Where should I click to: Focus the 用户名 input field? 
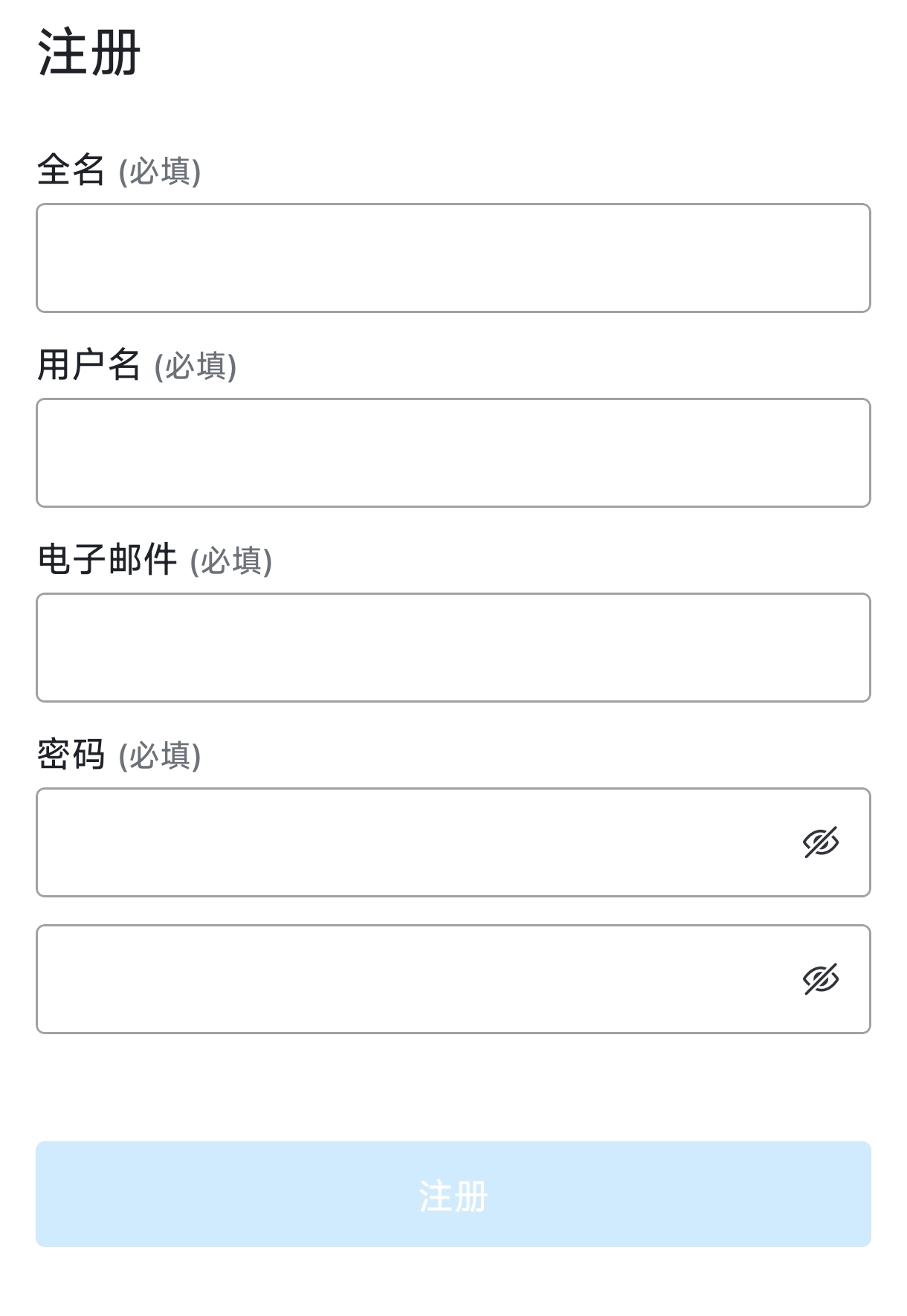pos(453,453)
